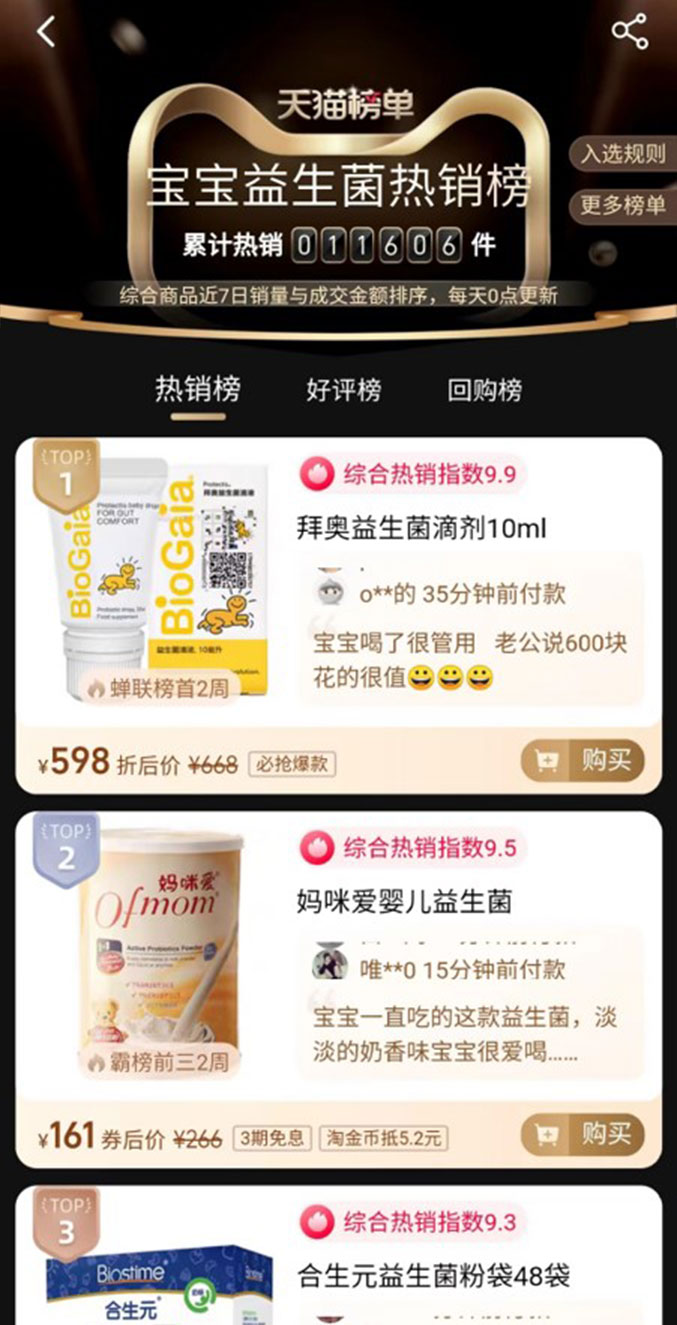Open the 拜奥益生菌滴剂10ml product card

tap(421, 529)
